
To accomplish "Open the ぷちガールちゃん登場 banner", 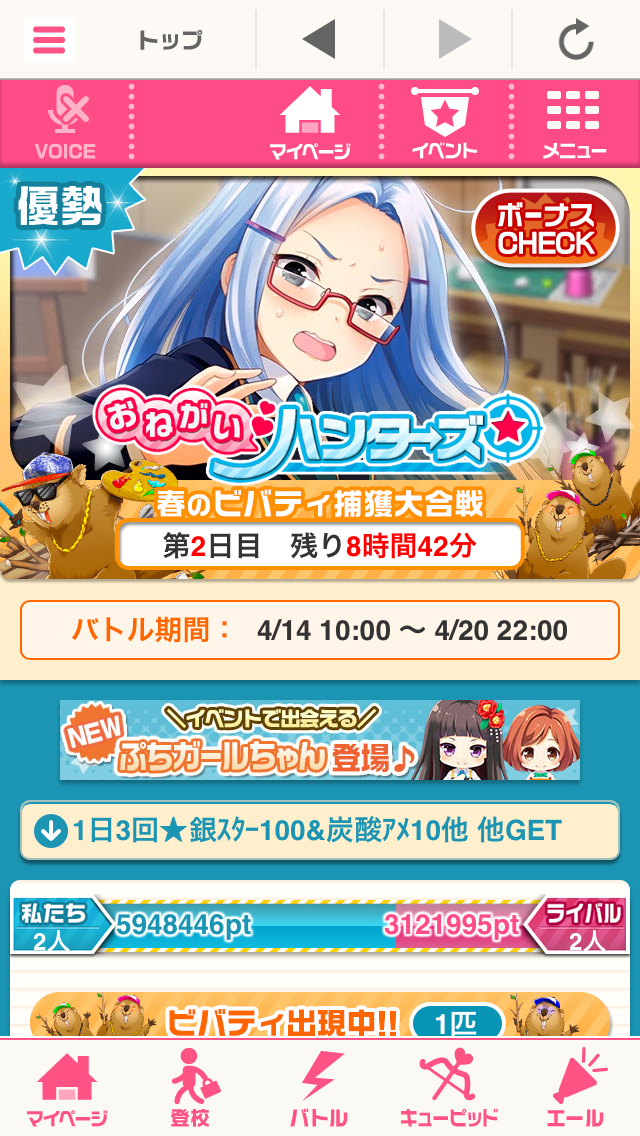I will click(x=320, y=740).
